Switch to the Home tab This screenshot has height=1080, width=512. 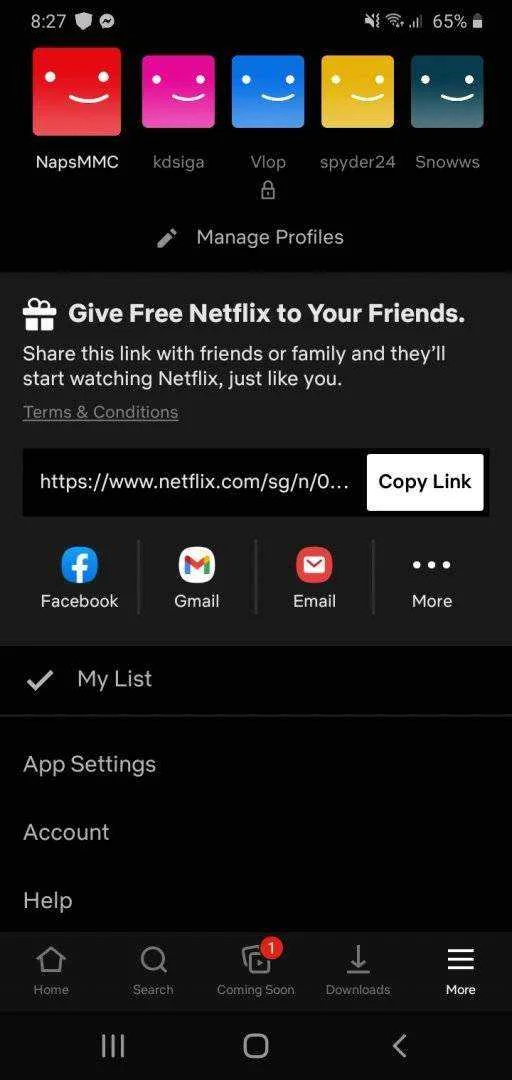pyautogui.click(x=51, y=971)
